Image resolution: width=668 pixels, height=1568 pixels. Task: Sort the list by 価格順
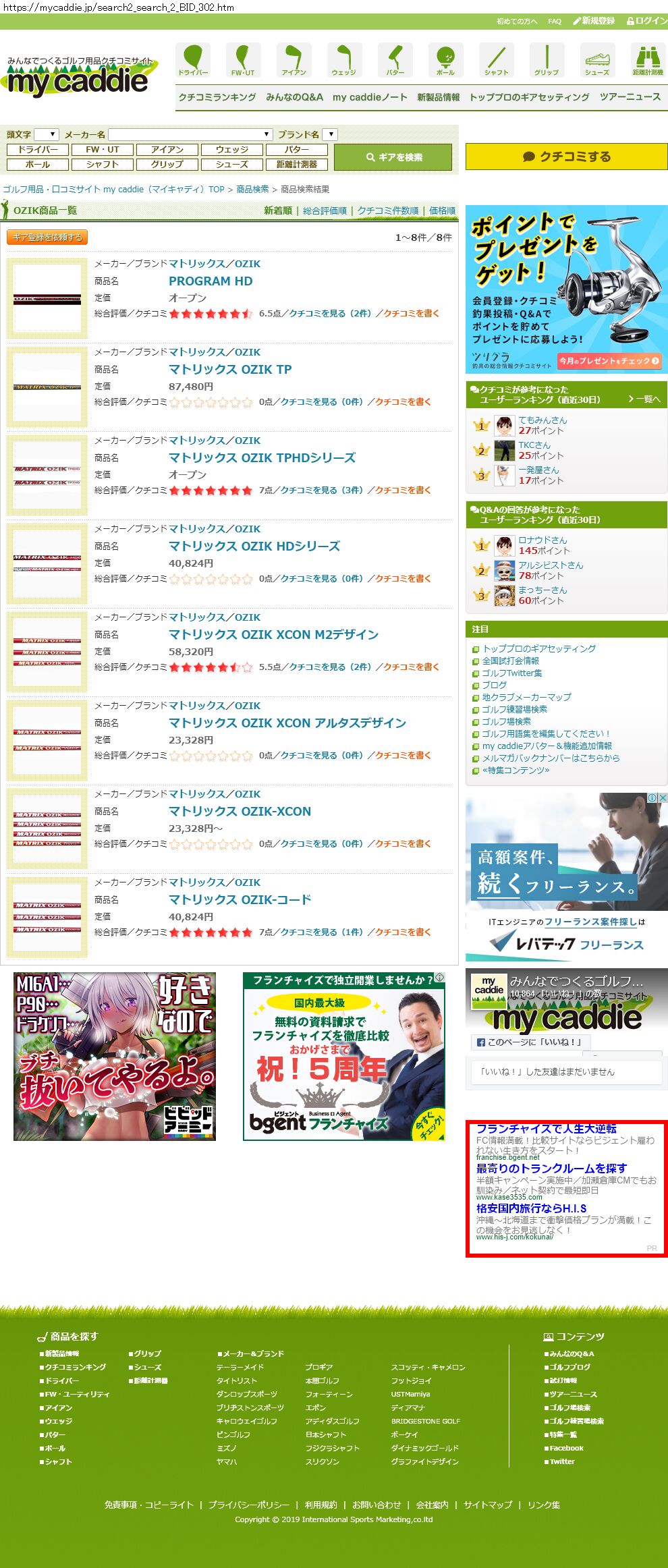442,211
